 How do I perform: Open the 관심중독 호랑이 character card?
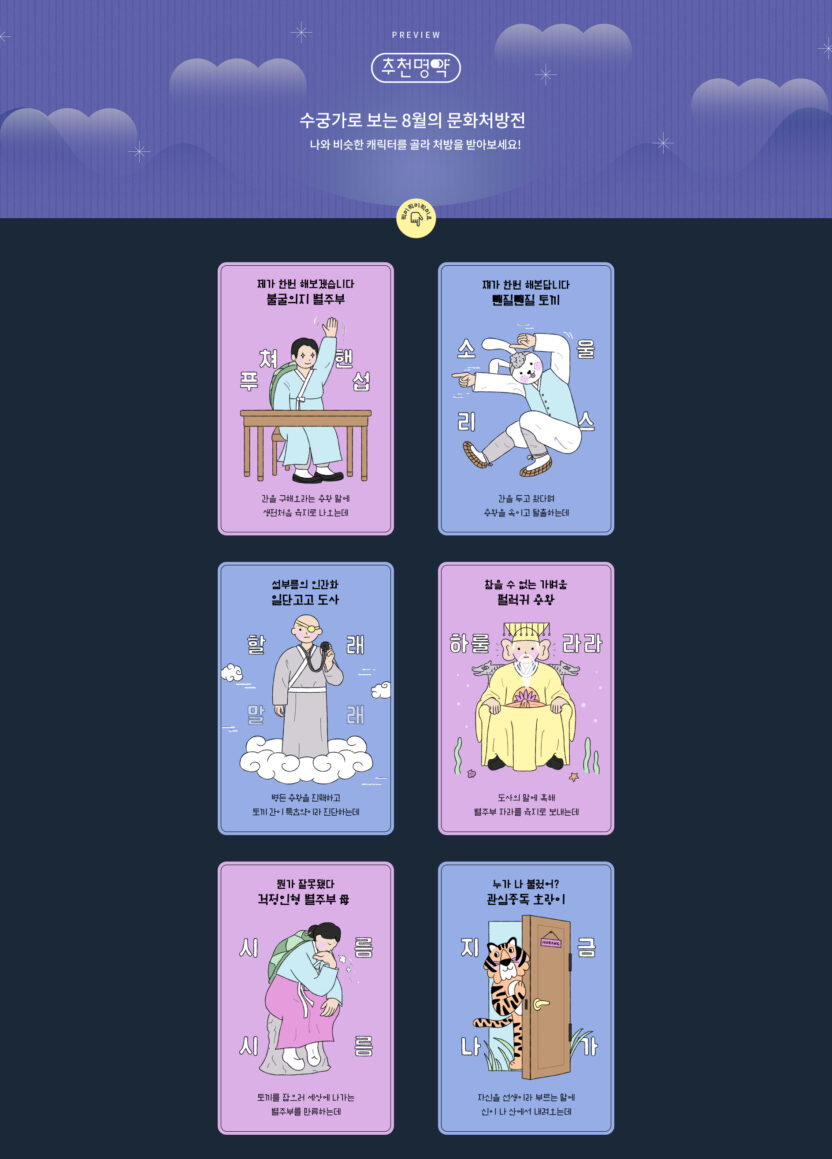point(526,998)
